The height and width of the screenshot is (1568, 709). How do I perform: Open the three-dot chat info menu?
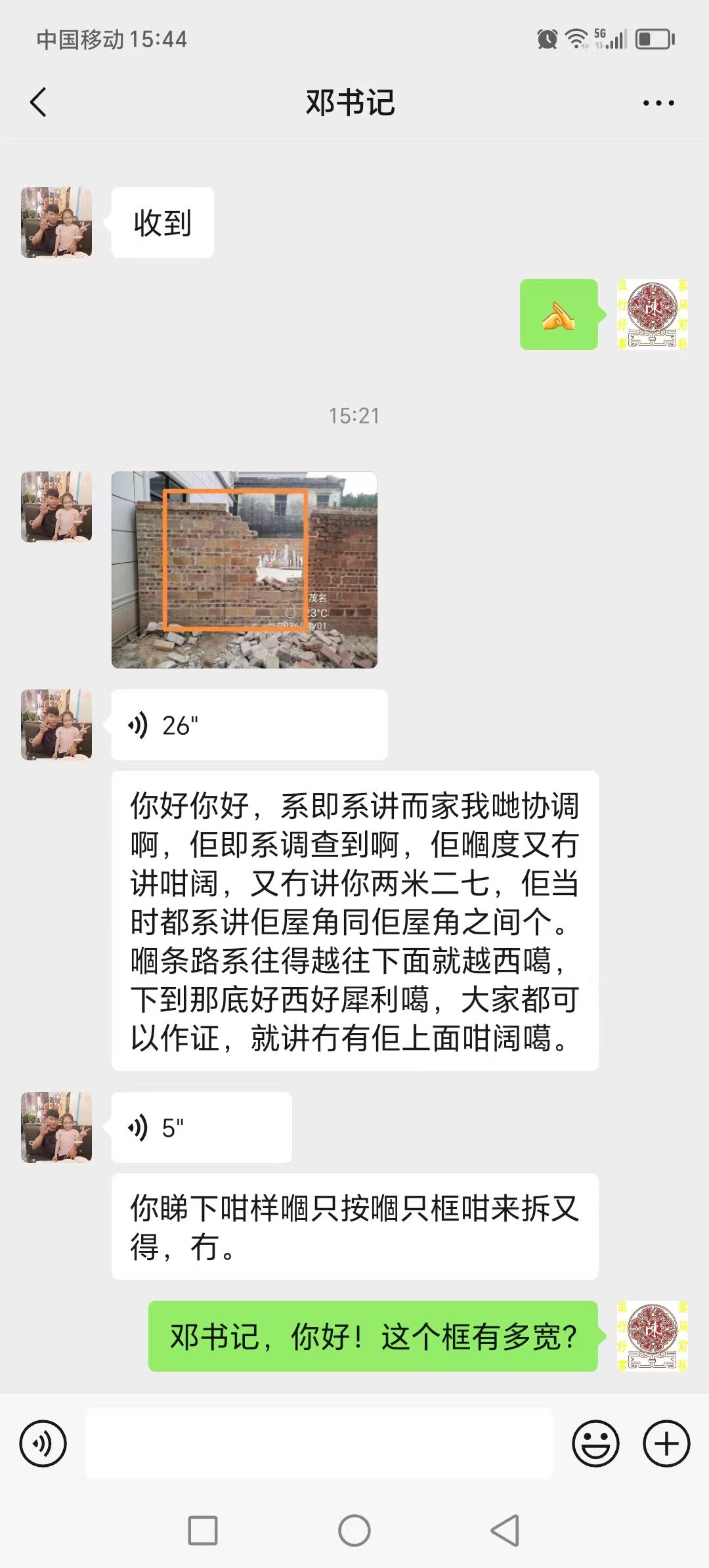[658, 103]
